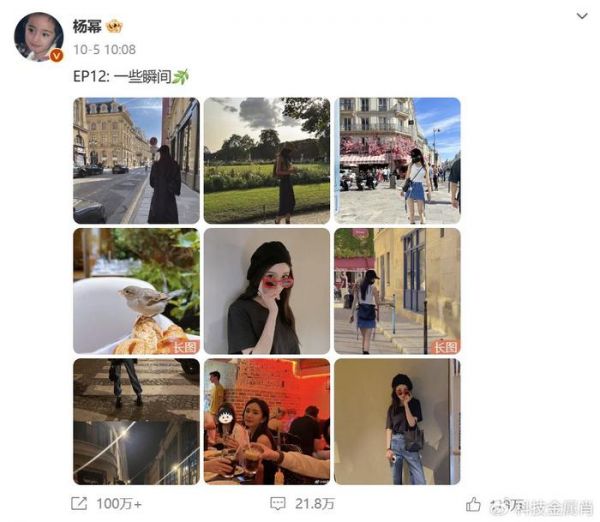Open night street collage photo
Image resolution: width=600 pixels, height=522 pixels.
pyautogui.click(x=136, y=421)
